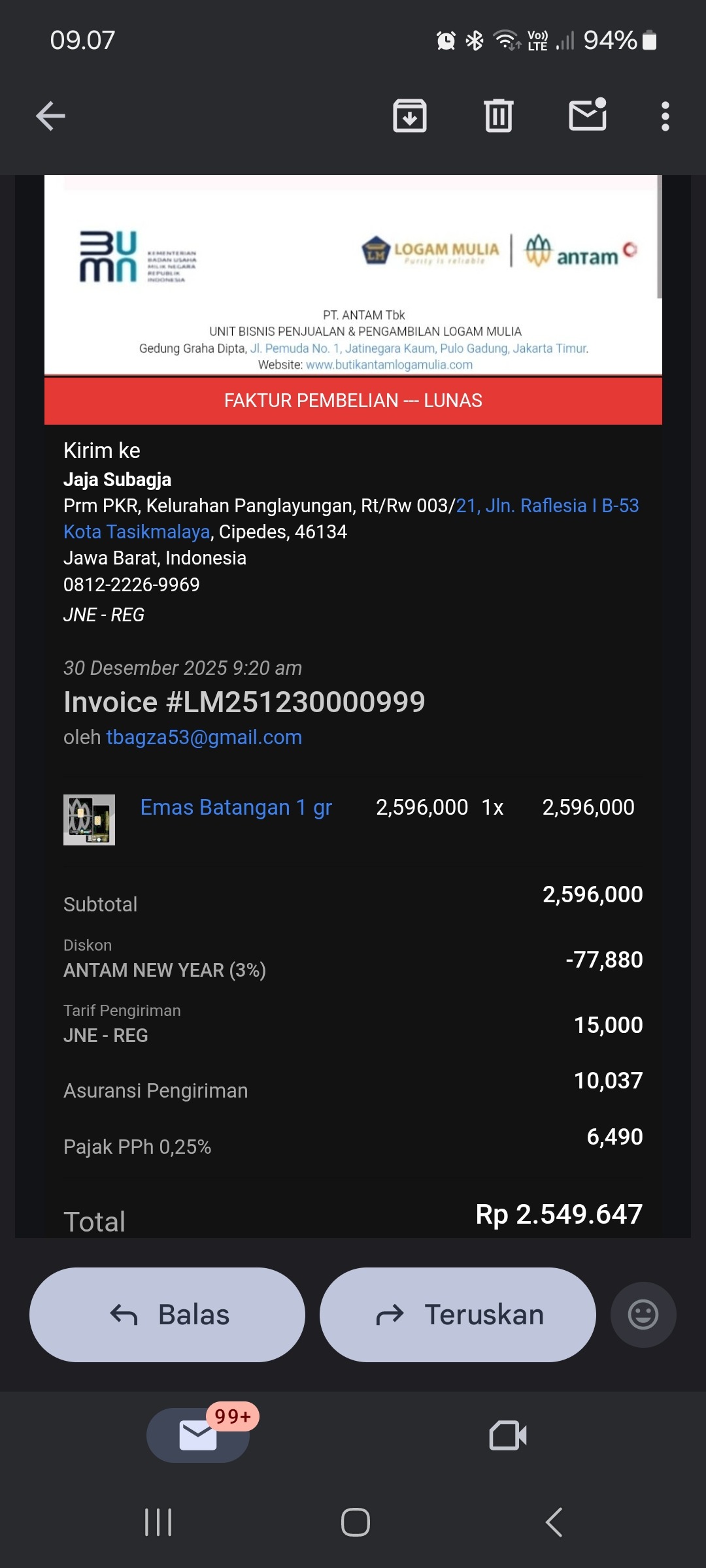Tap the Balas reply button
Image resolution: width=706 pixels, height=1568 pixels.
pyautogui.click(x=167, y=1315)
